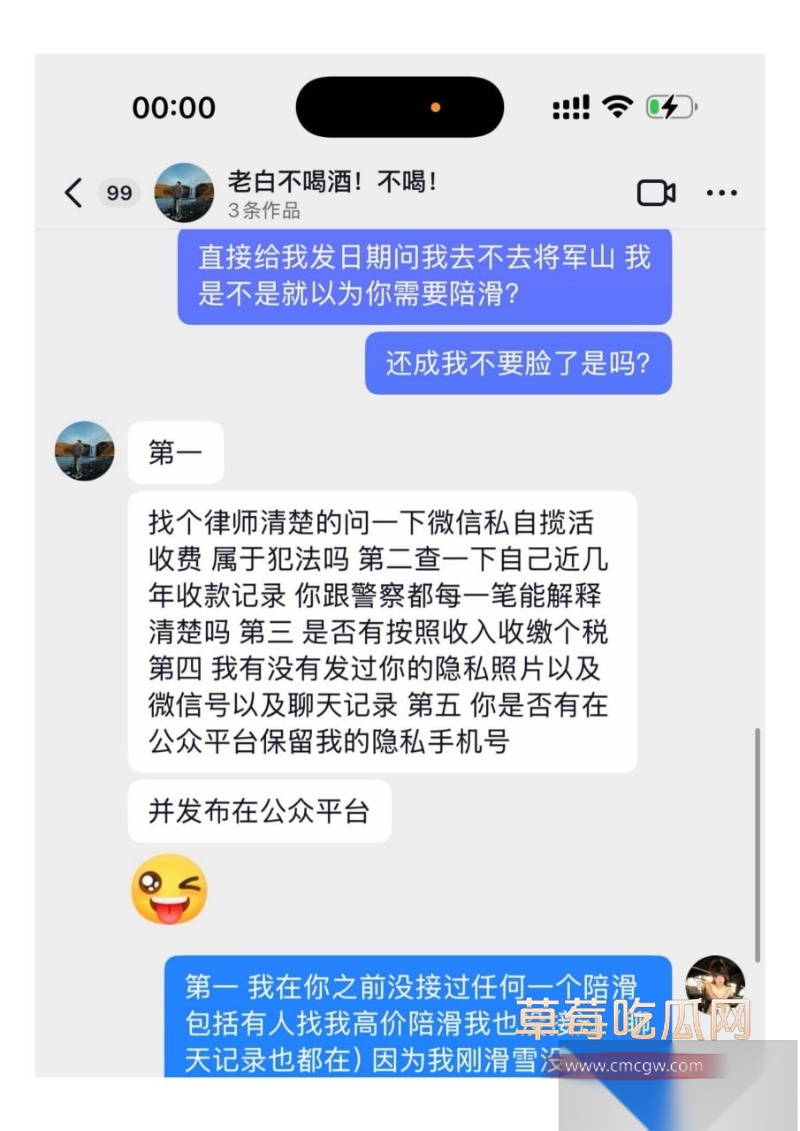Tap the long message listing 第一 through 第五
The width and height of the screenshot is (800, 1131).
click(x=383, y=630)
